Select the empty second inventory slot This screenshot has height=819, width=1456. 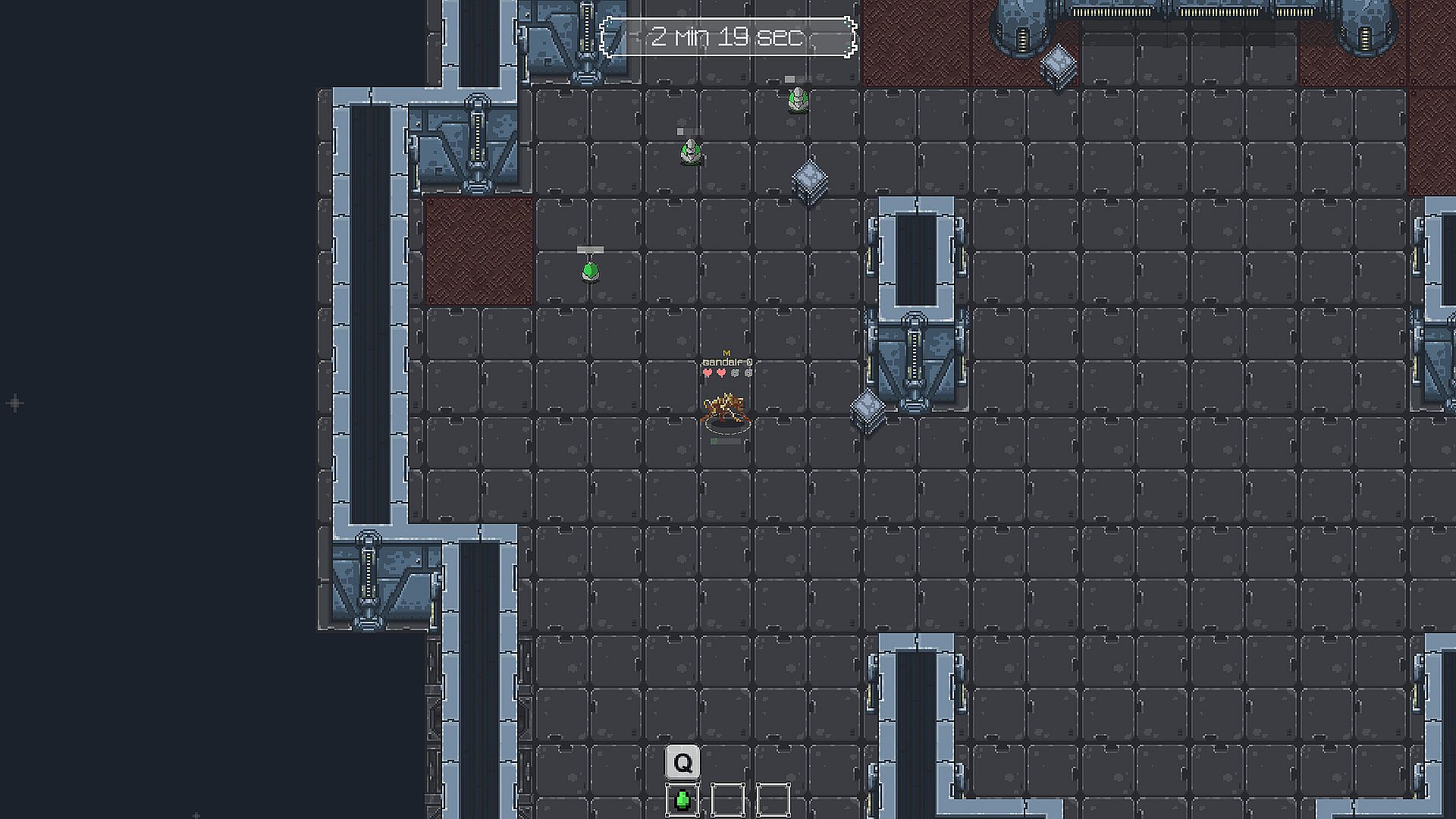coord(728,800)
